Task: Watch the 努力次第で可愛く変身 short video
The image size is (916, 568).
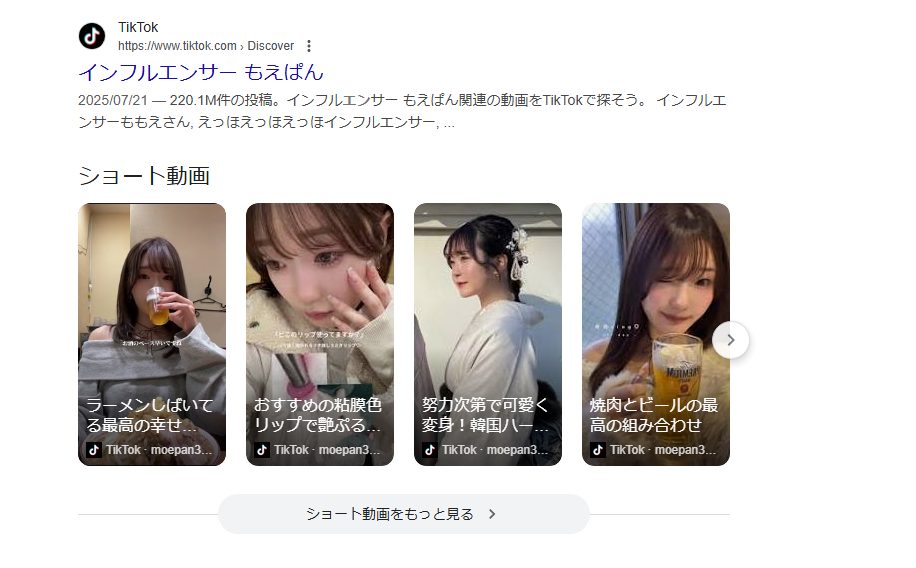Action: 488,334
